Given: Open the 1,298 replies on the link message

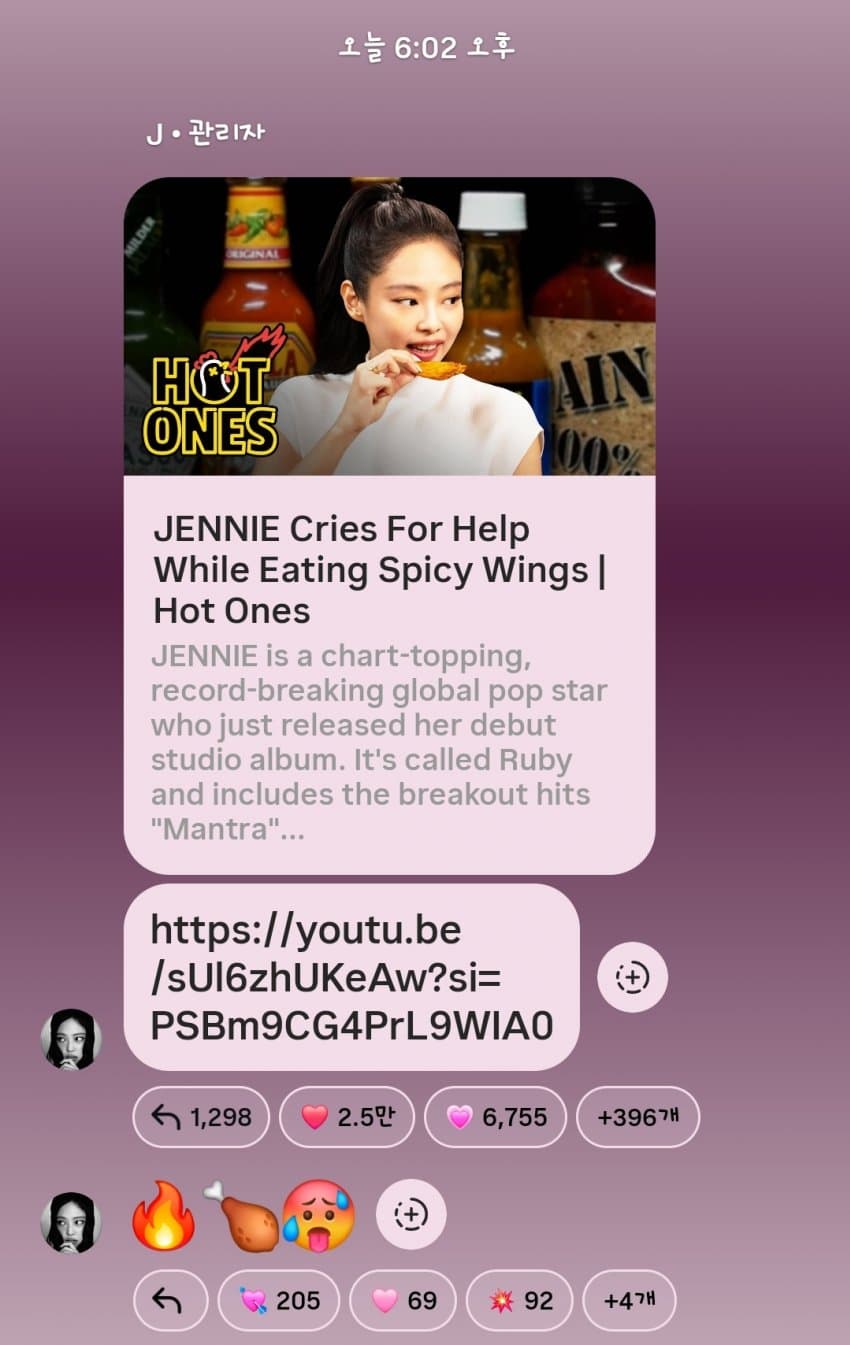Looking at the screenshot, I should tap(201, 1117).
